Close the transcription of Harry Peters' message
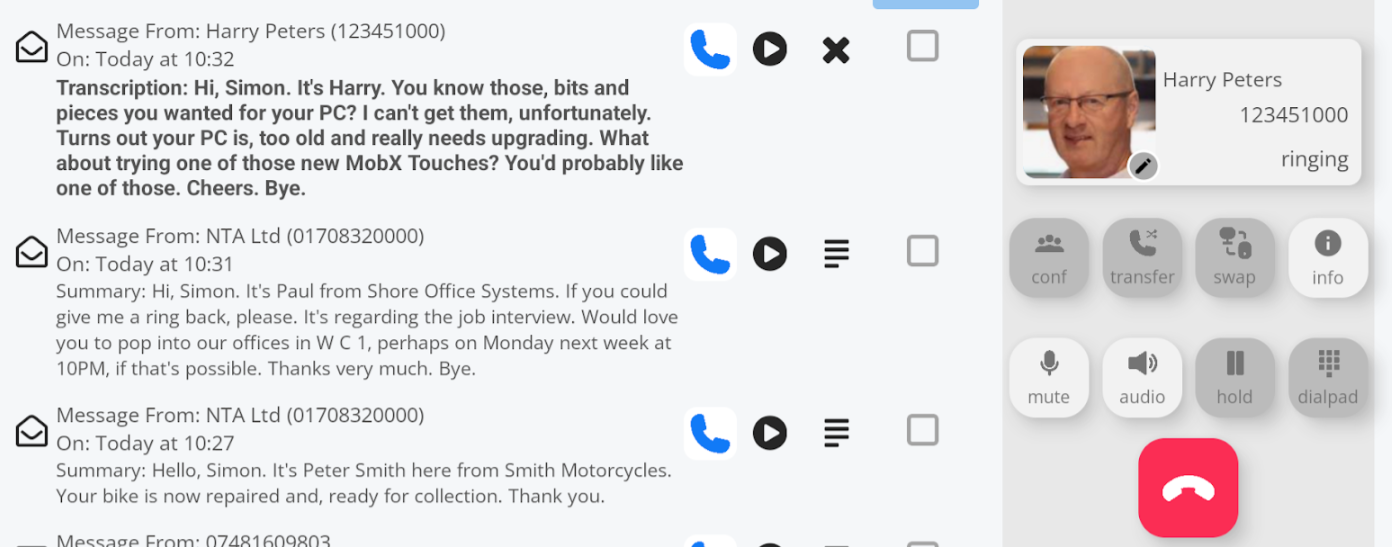The image size is (1392, 547). coord(836,49)
